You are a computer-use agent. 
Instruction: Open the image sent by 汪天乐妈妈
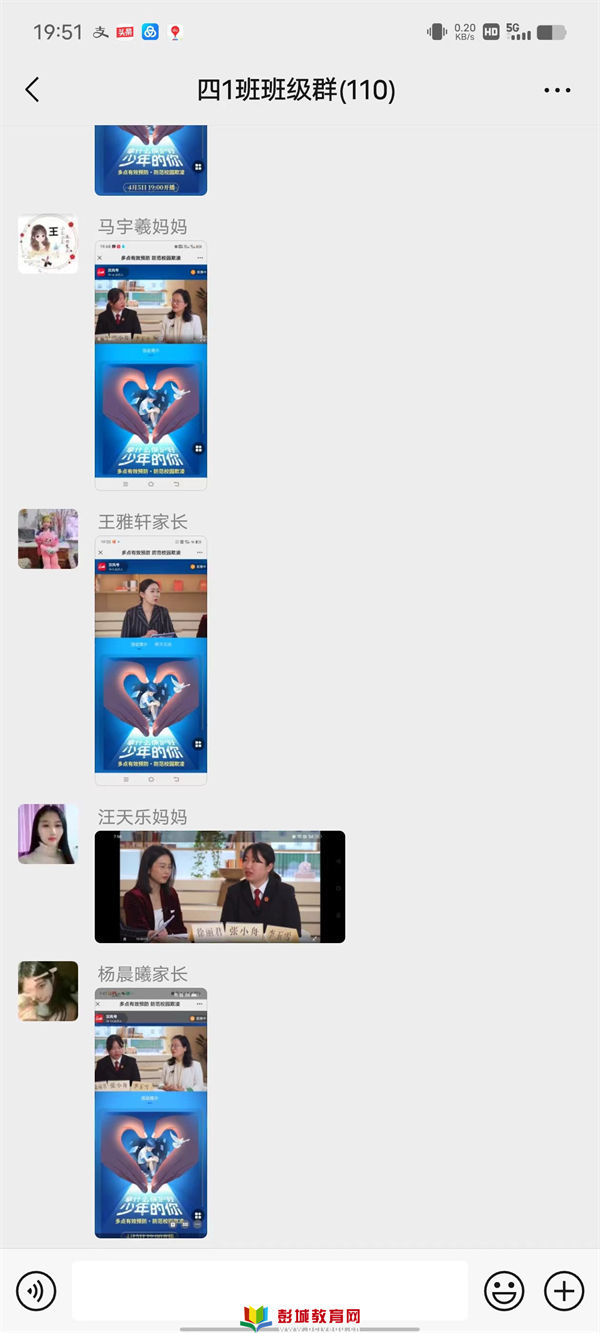coord(220,887)
